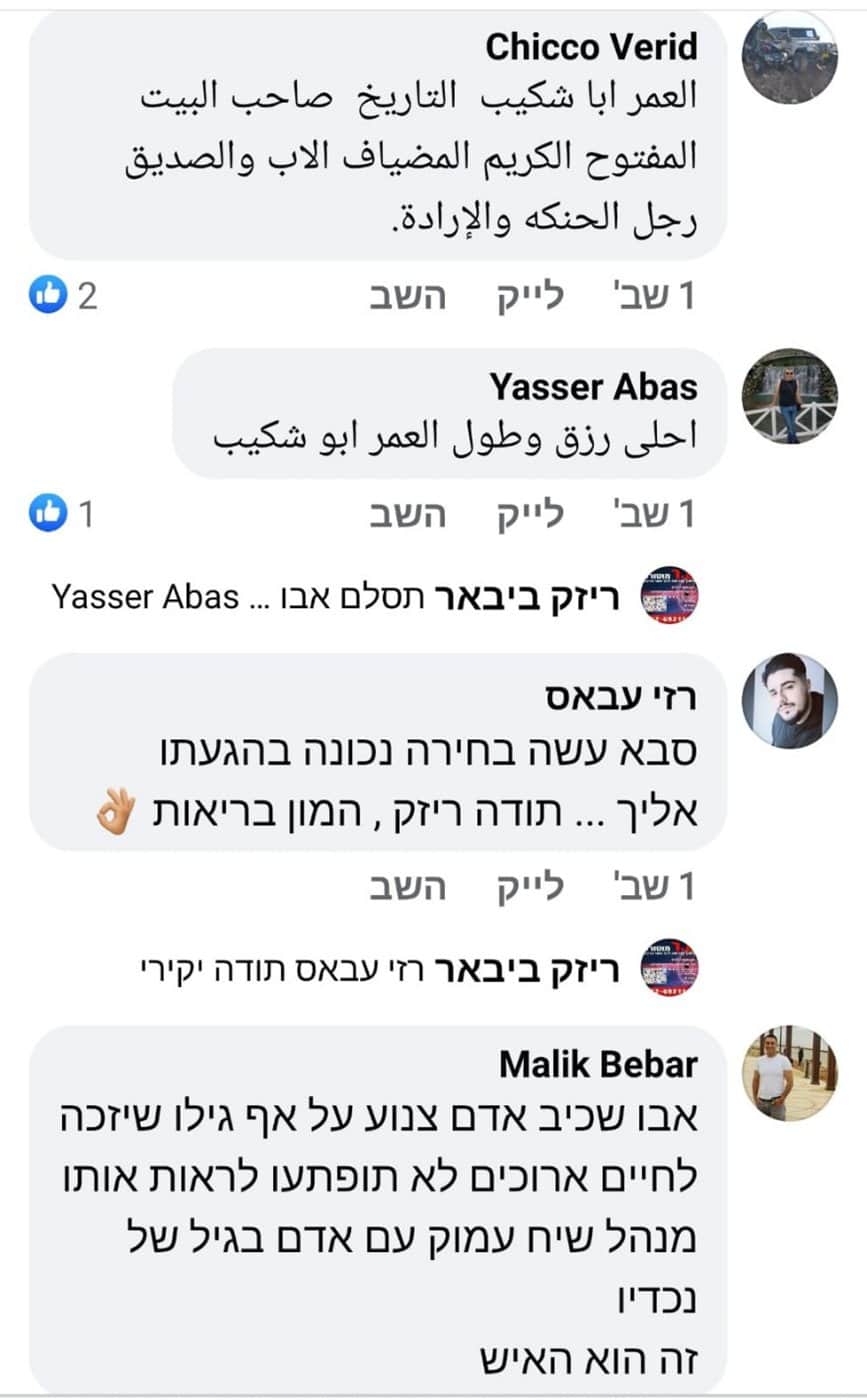Reply to רזי עבאס's comment
The image size is (867, 1400).
pyautogui.click(x=408, y=887)
